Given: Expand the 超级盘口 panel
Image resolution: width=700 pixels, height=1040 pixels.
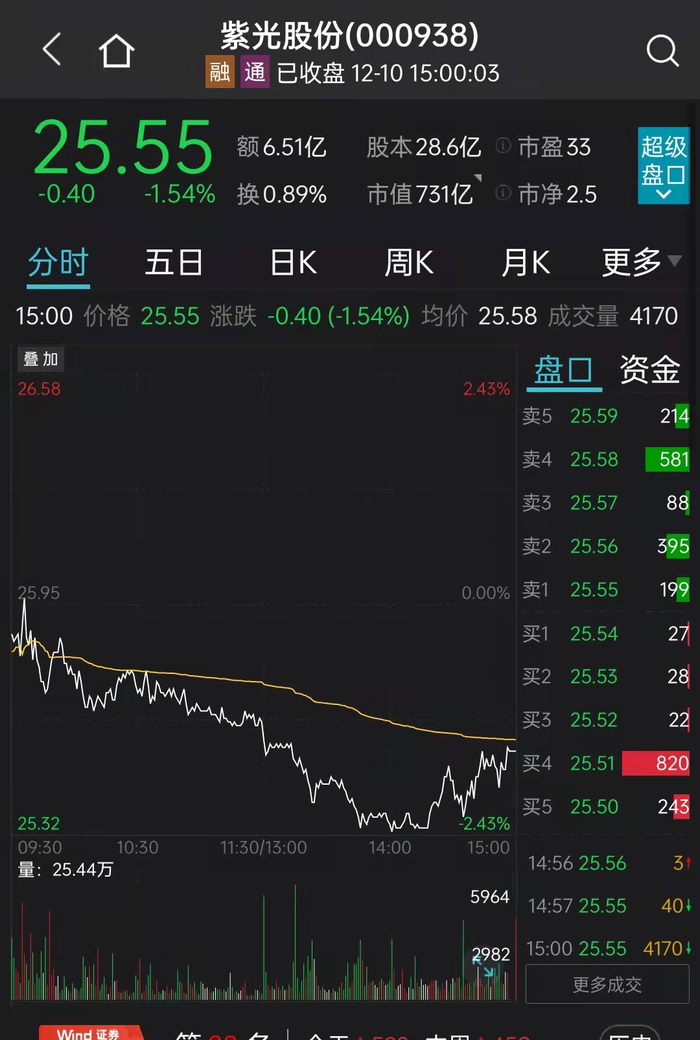Looking at the screenshot, I should coord(664,165).
